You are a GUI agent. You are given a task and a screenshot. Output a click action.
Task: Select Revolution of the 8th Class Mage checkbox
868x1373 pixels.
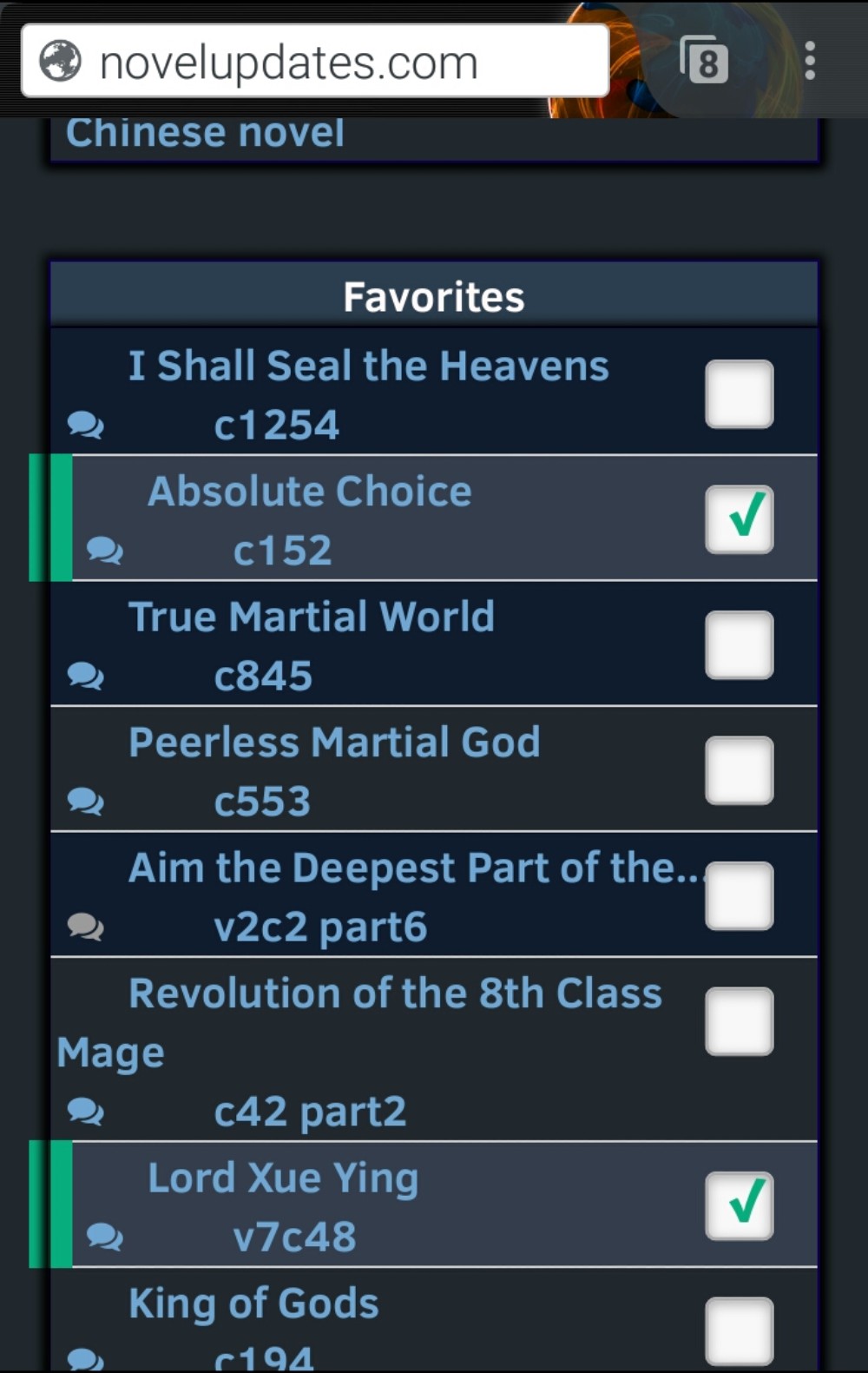tap(739, 1021)
